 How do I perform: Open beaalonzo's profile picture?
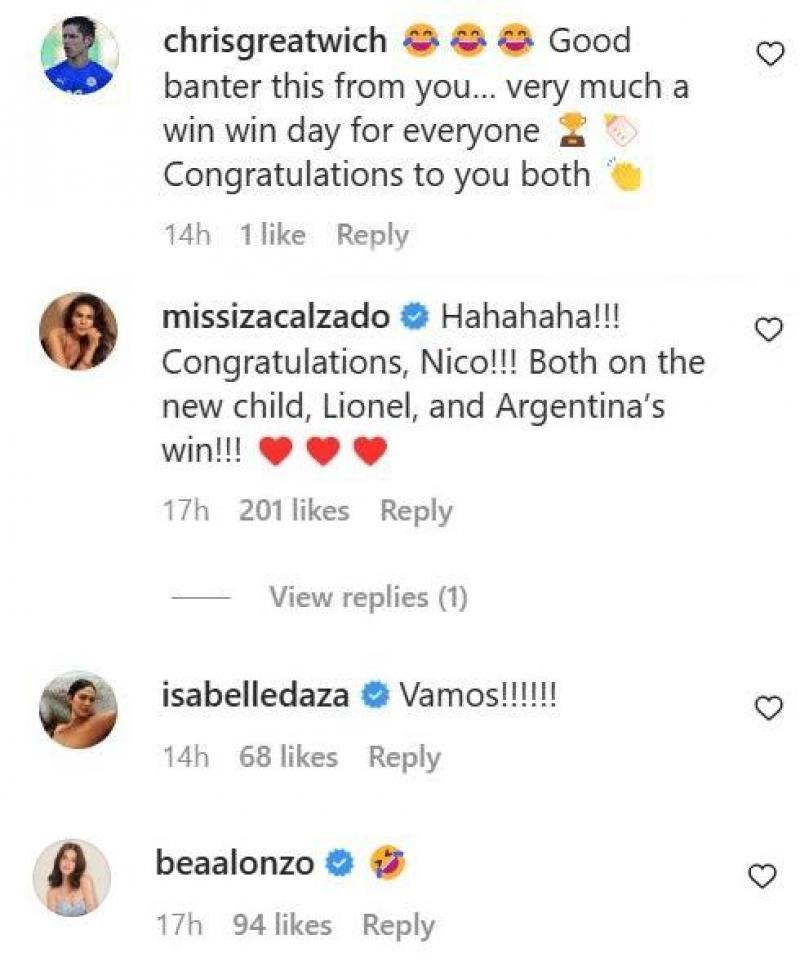point(73,877)
